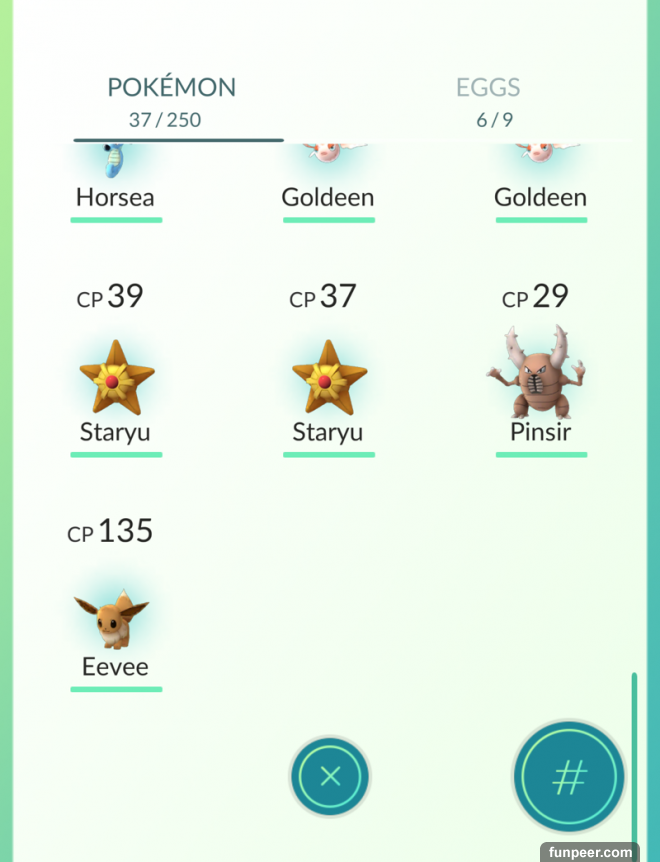Open the CP 39 Staryu

click(x=116, y=379)
